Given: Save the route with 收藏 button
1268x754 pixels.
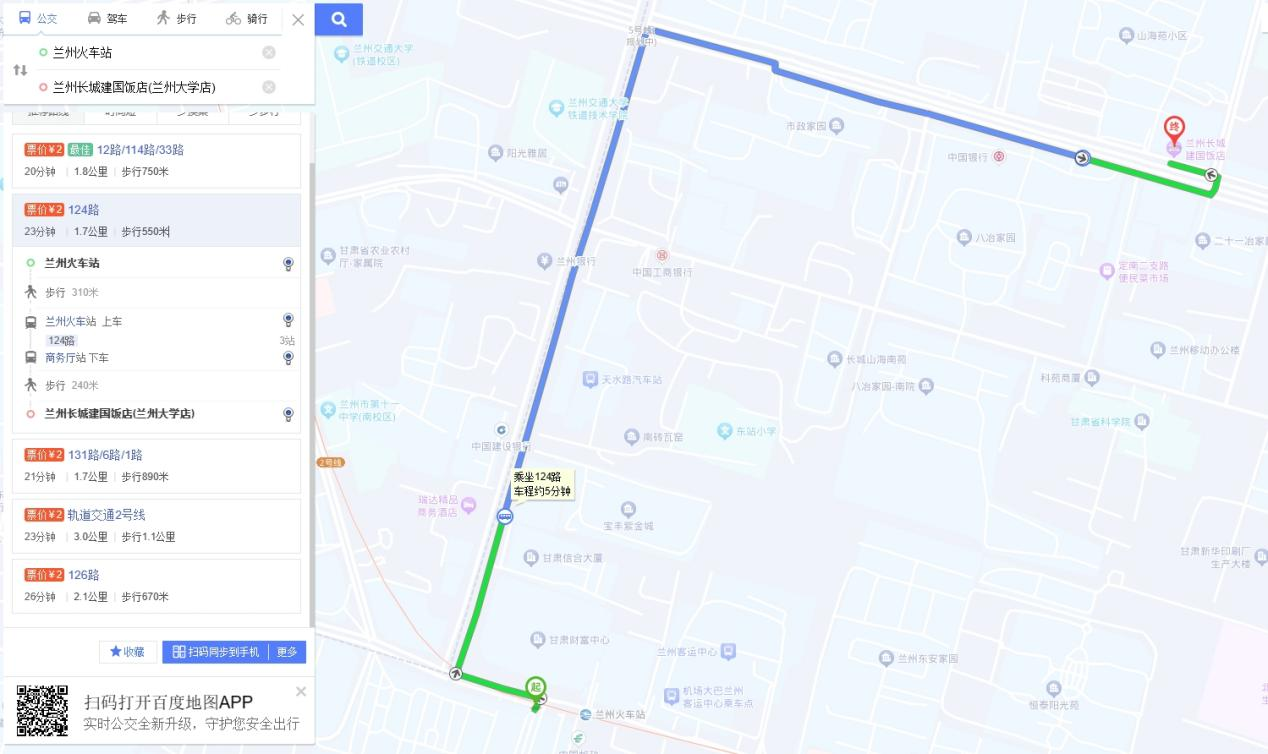Looking at the screenshot, I should click(127, 652).
